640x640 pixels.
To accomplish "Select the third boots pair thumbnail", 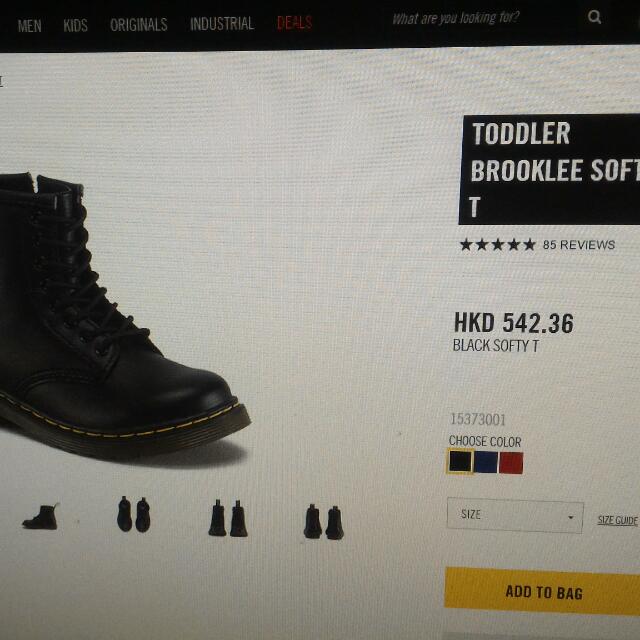I will coord(228,518).
